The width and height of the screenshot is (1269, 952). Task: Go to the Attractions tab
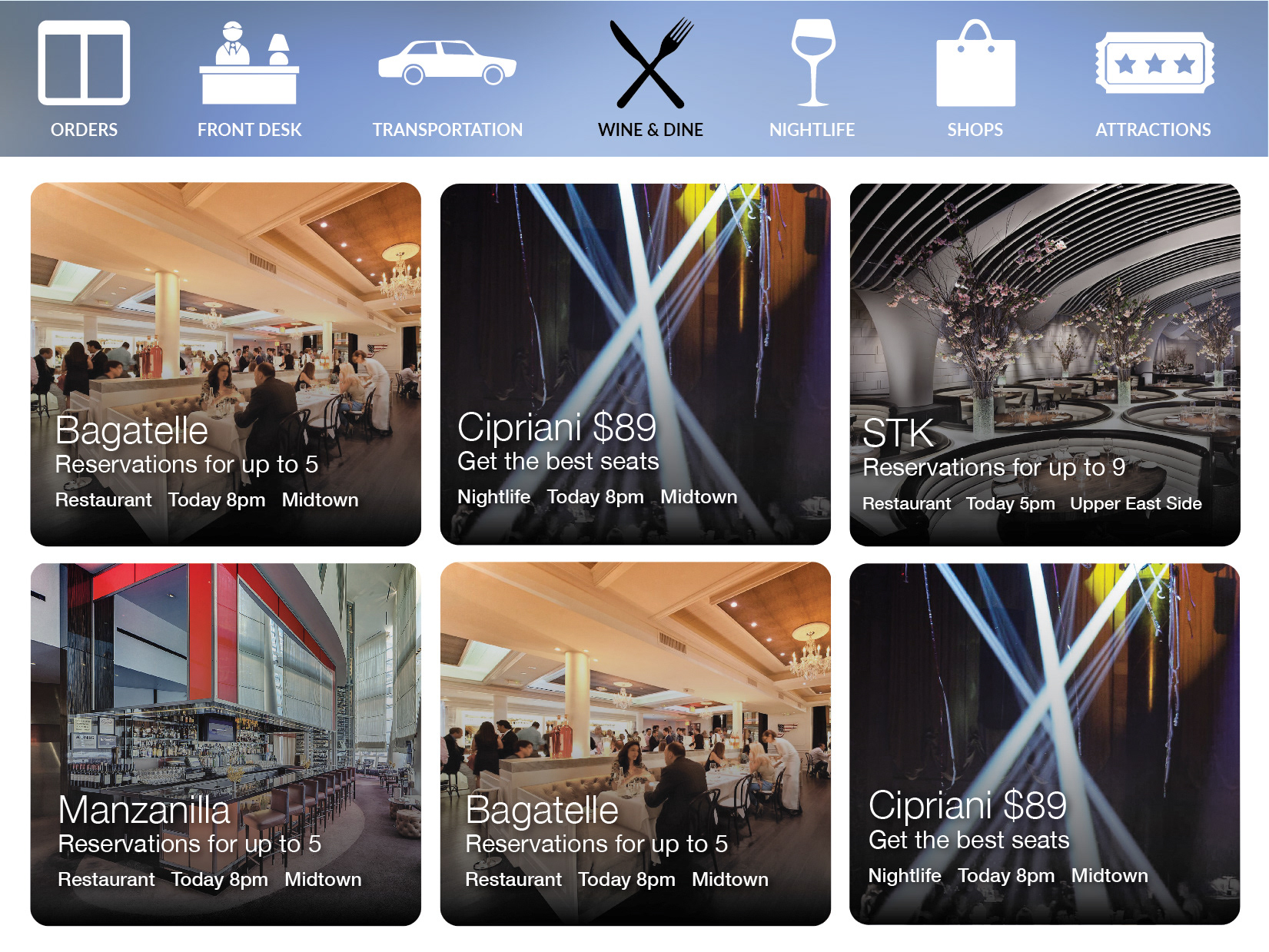(x=1153, y=78)
